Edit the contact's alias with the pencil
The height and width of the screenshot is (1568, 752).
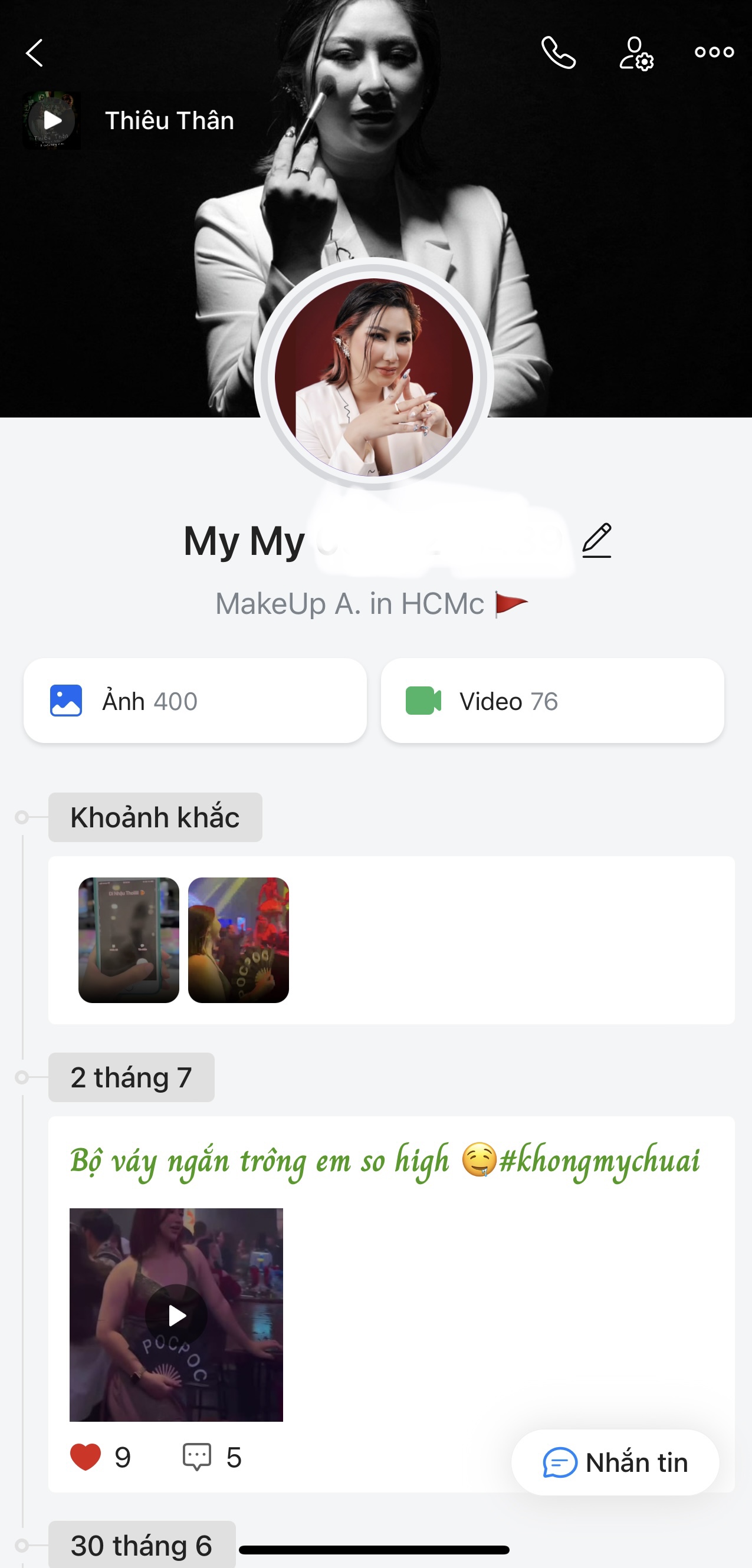pos(597,541)
